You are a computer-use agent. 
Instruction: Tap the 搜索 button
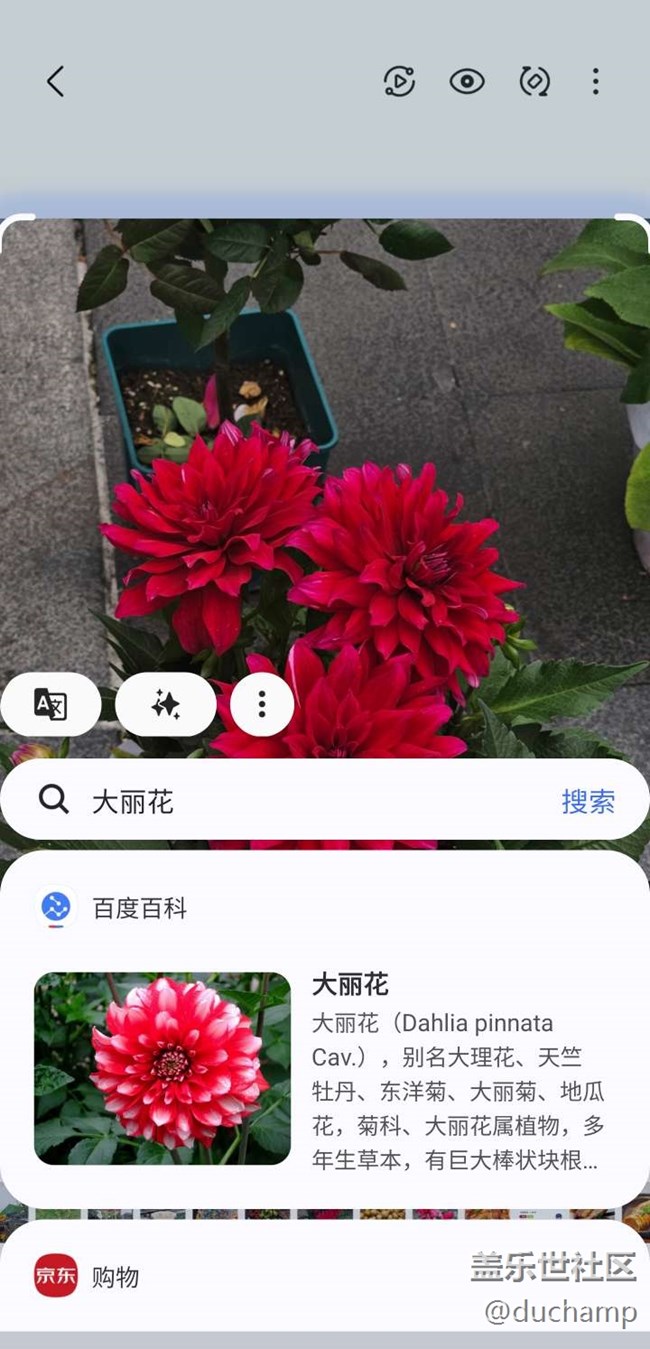click(588, 801)
